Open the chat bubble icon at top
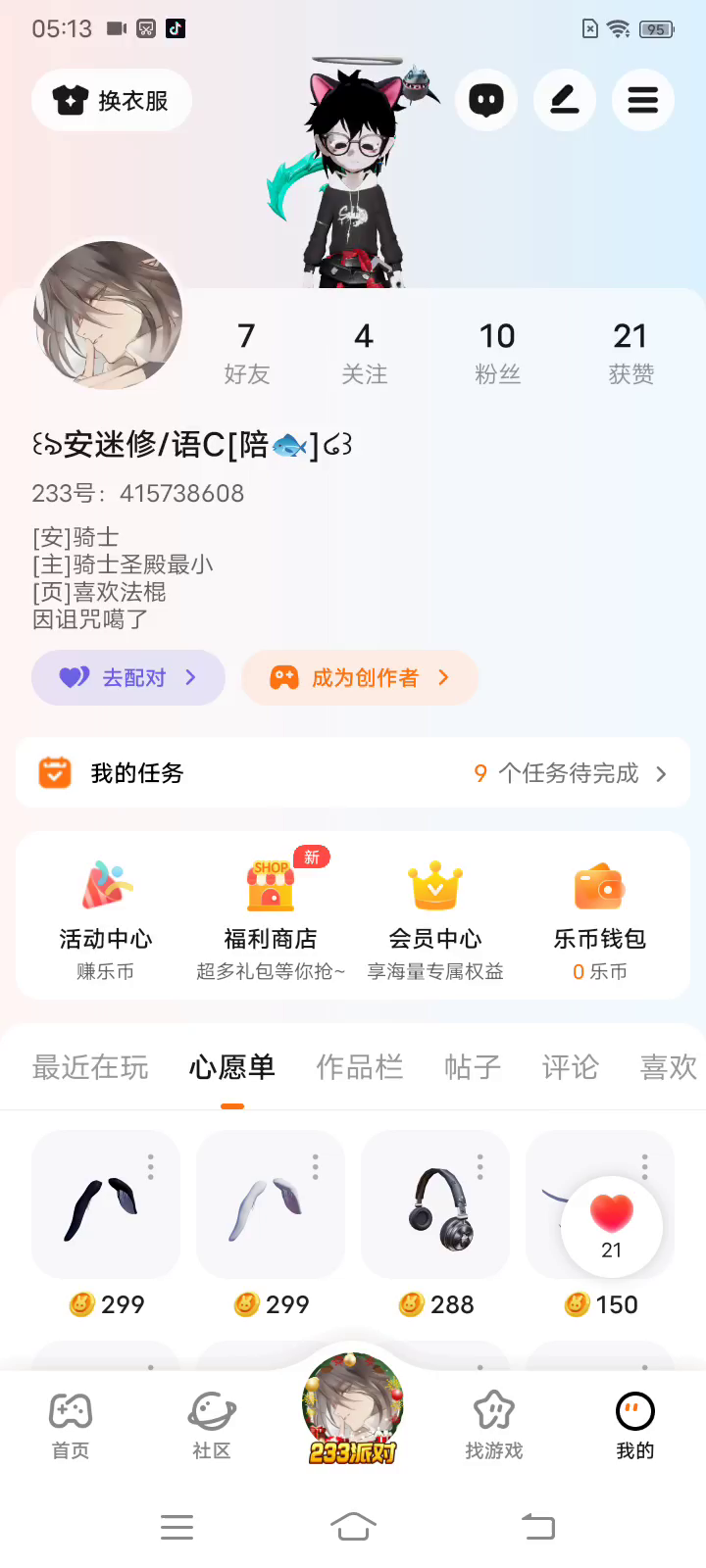Viewport: 706px width, 1568px height. pyautogui.click(x=486, y=100)
